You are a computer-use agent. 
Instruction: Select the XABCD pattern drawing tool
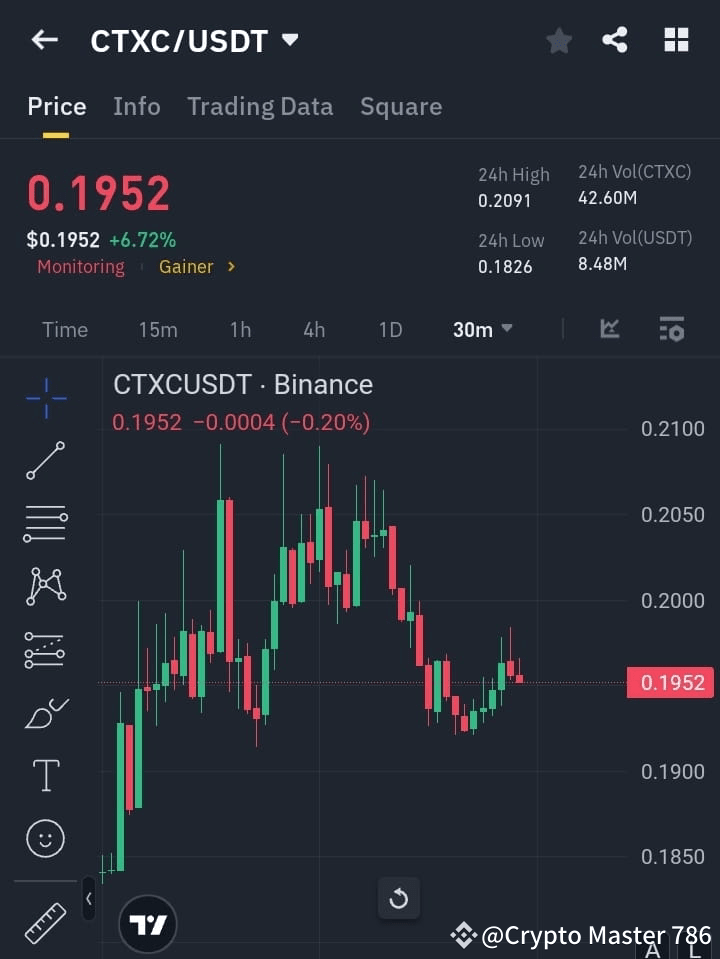(45, 587)
